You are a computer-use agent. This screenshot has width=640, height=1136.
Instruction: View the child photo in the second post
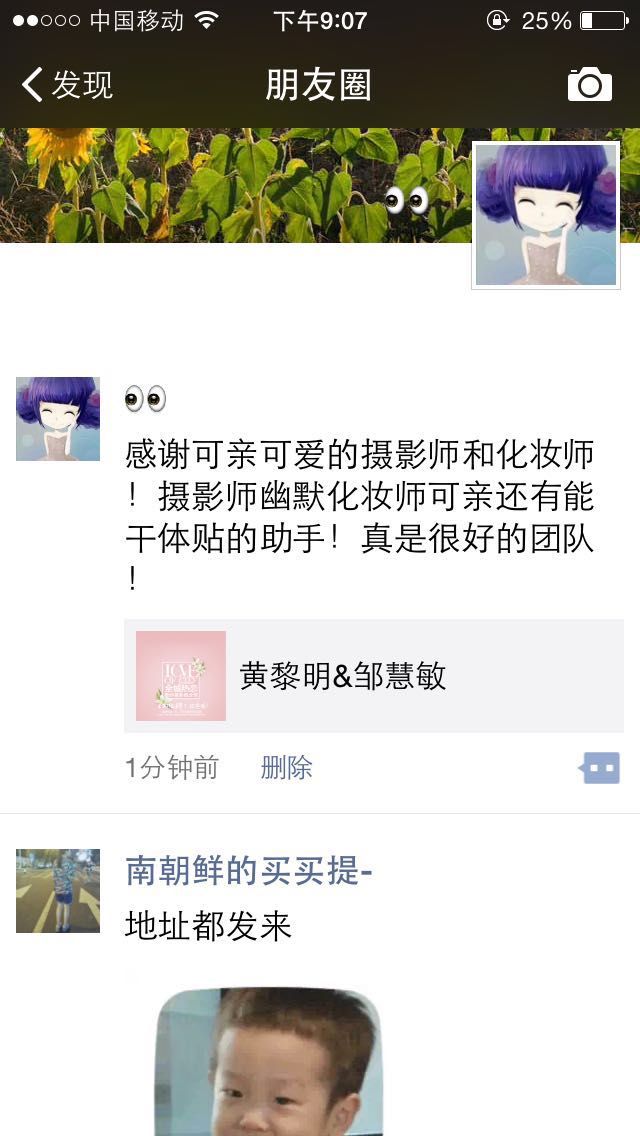[x=268, y=1061]
